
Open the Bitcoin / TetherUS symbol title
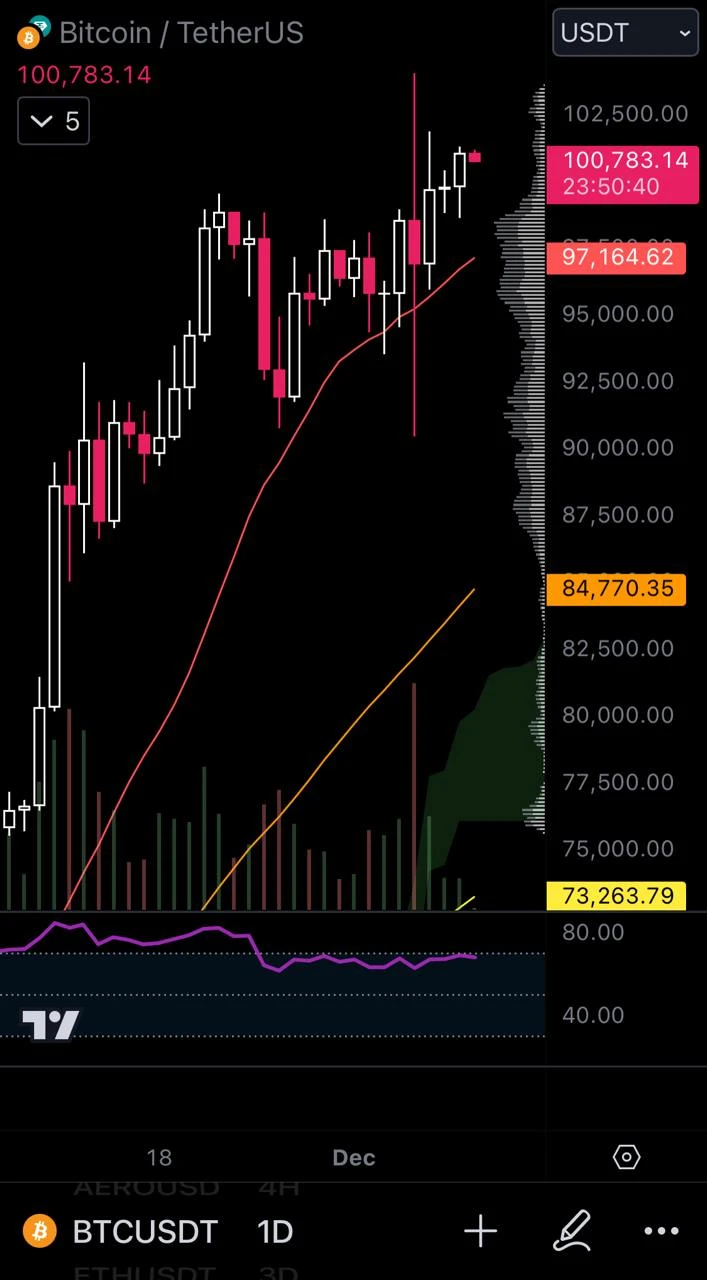coord(181,33)
